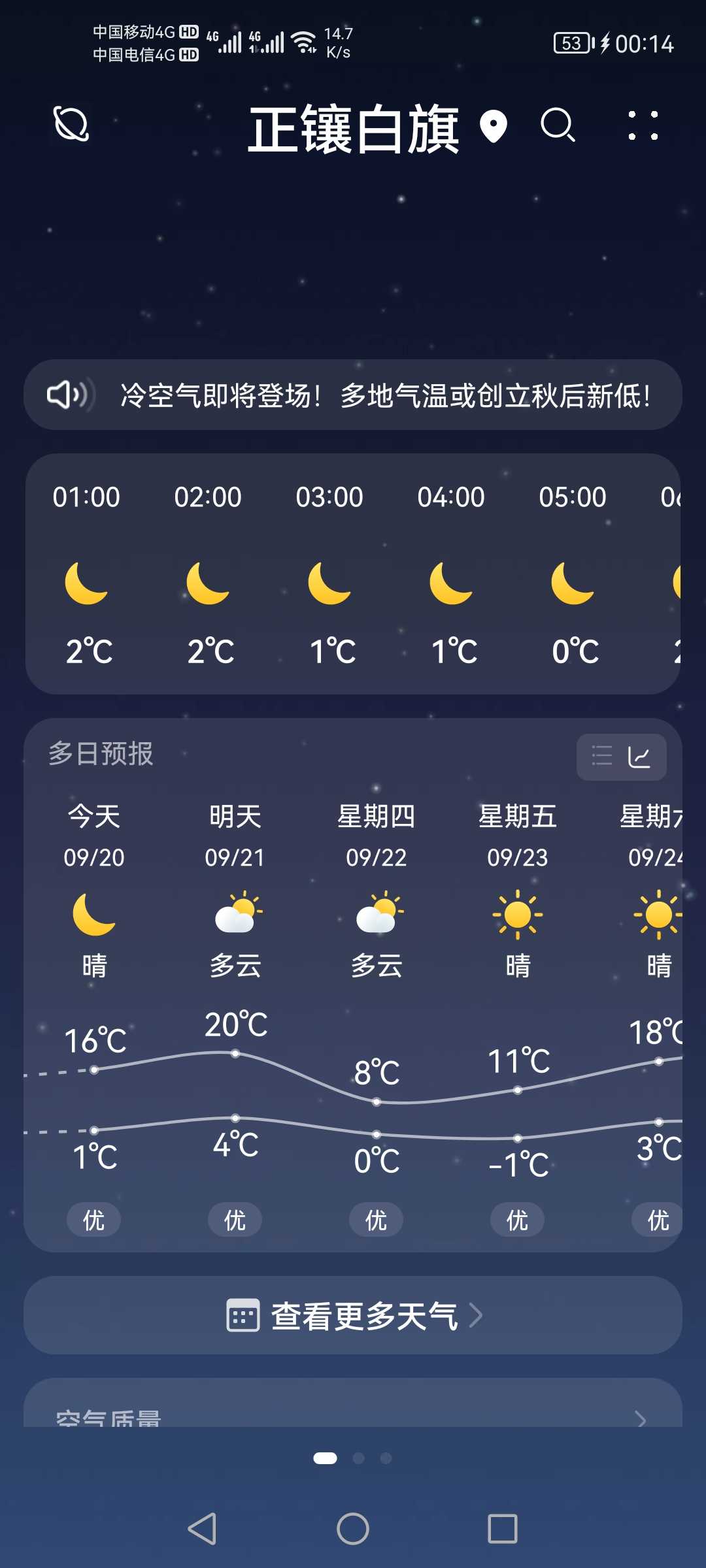Tap 查看更多天气 to view more weather
Screen dimensions: 706x1568
[x=353, y=1315]
